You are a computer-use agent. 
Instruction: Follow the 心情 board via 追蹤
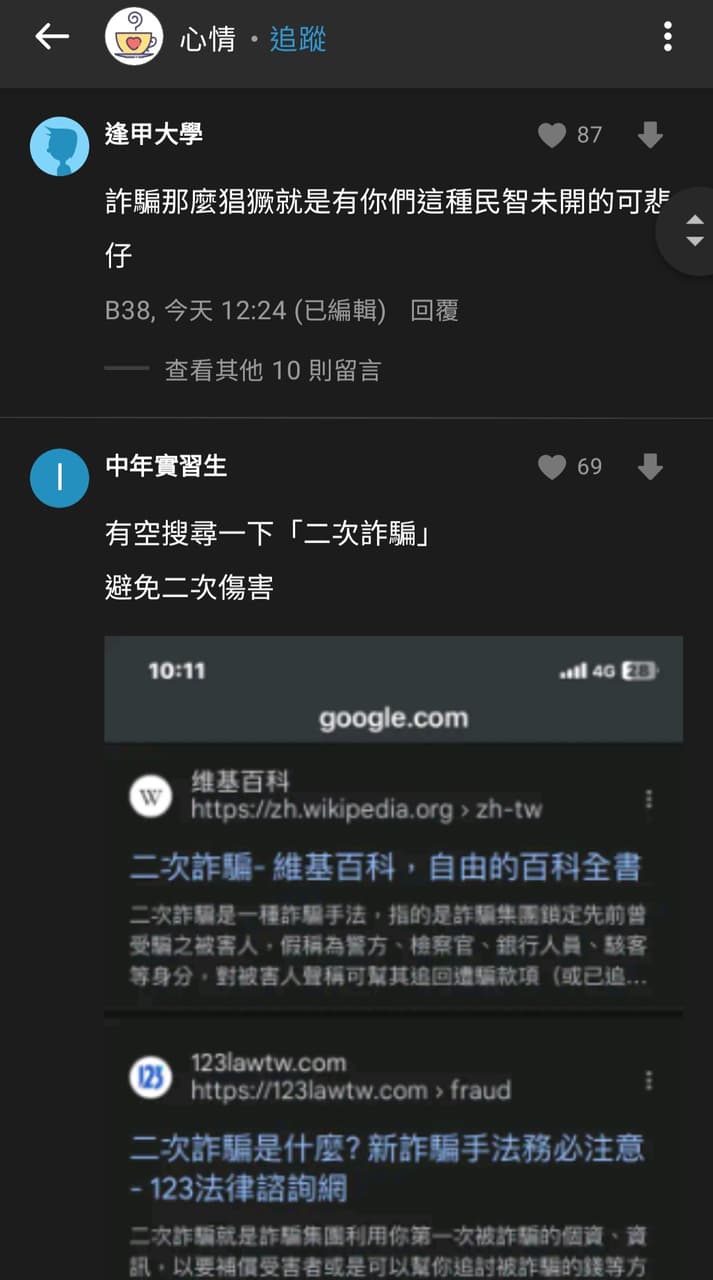tap(298, 40)
